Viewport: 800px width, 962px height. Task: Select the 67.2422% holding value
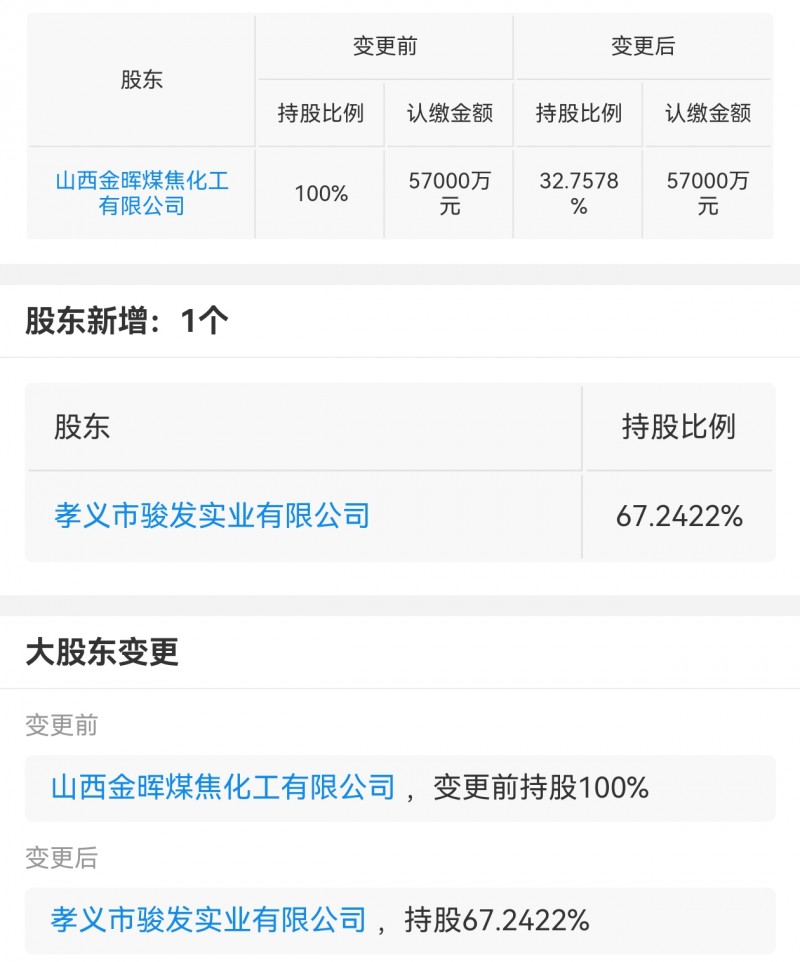[679, 515]
